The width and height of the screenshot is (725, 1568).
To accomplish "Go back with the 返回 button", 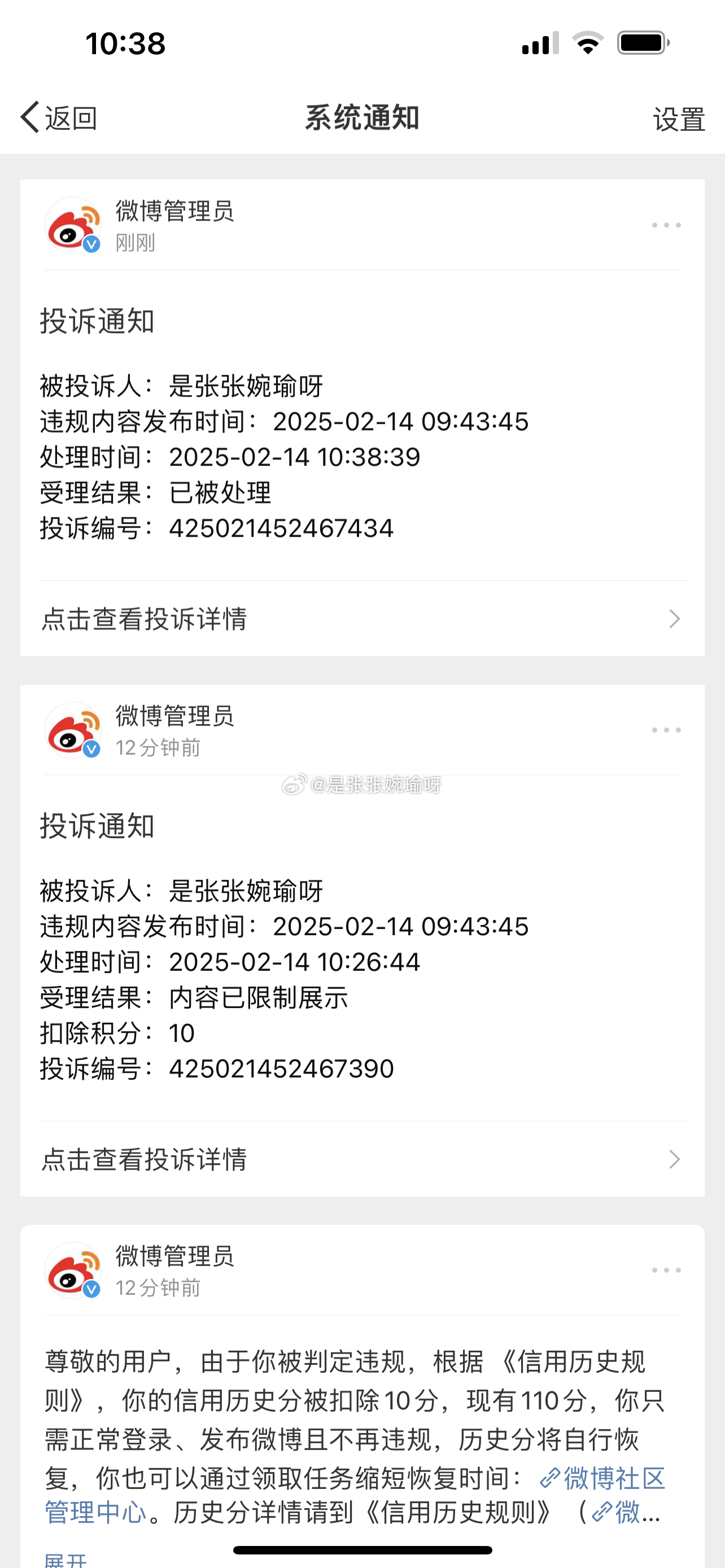I will click(x=59, y=117).
